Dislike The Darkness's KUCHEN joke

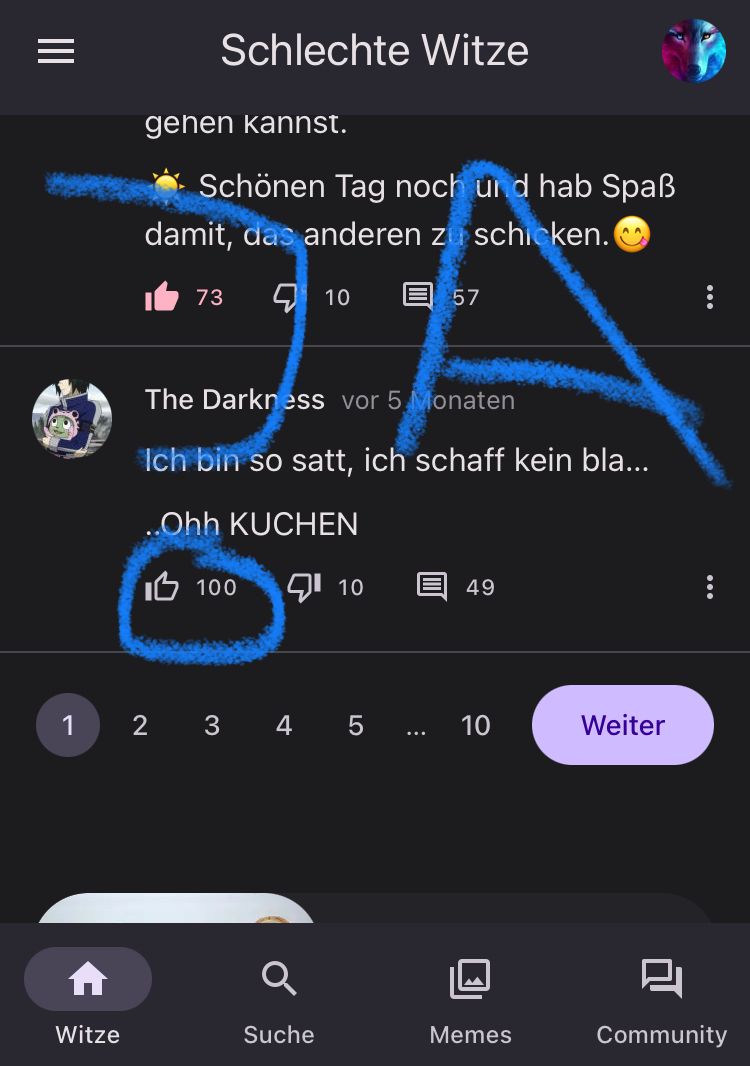coord(304,587)
